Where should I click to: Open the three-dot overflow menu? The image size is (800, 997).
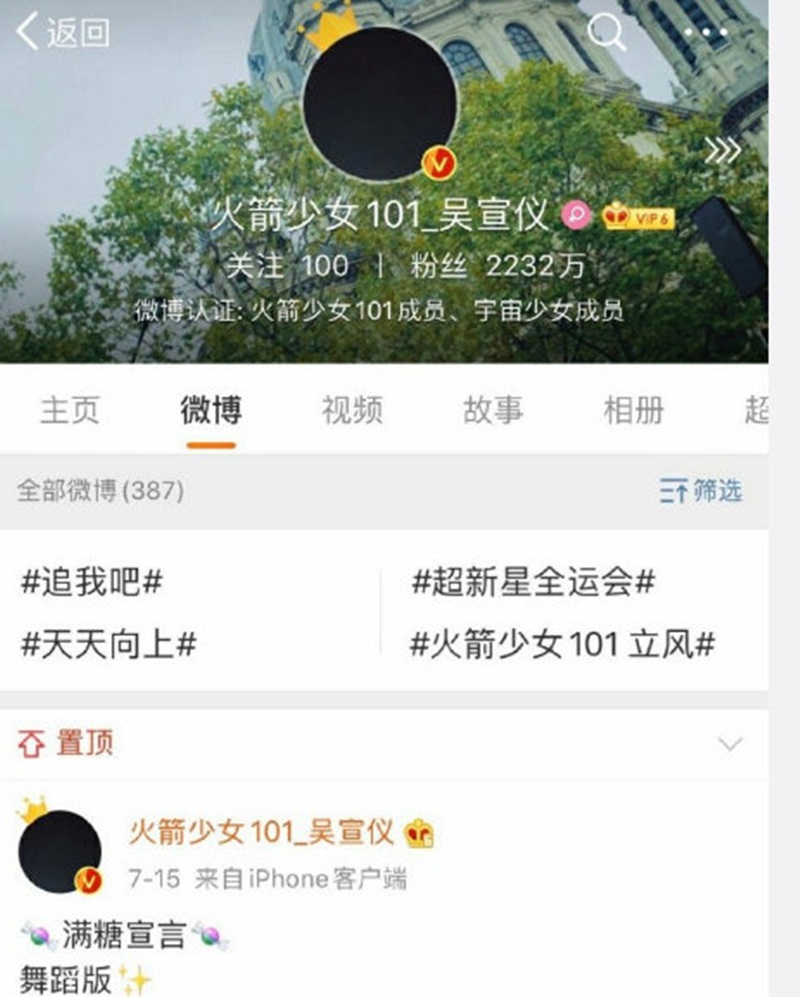(x=705, y=32)
